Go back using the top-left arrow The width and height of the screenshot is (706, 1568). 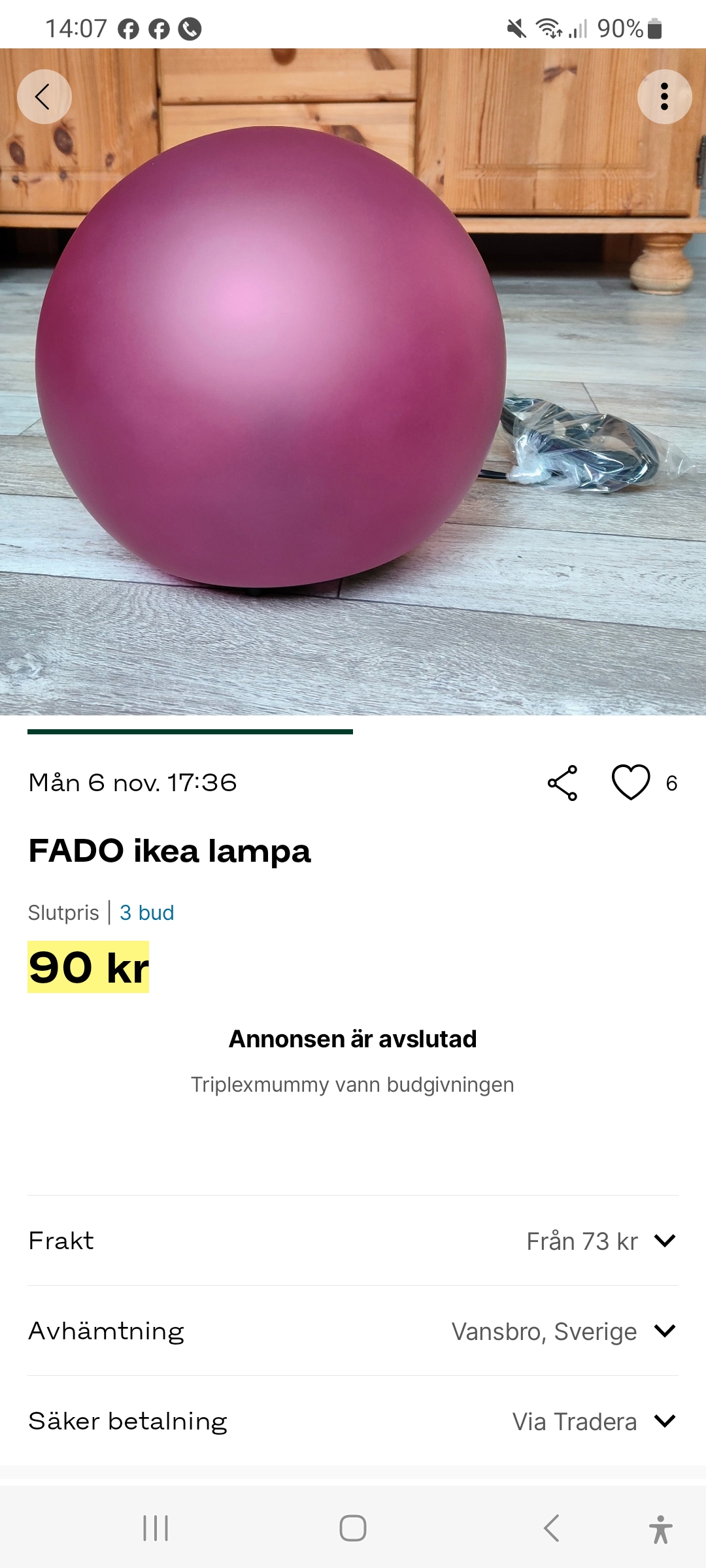point(44,97)
